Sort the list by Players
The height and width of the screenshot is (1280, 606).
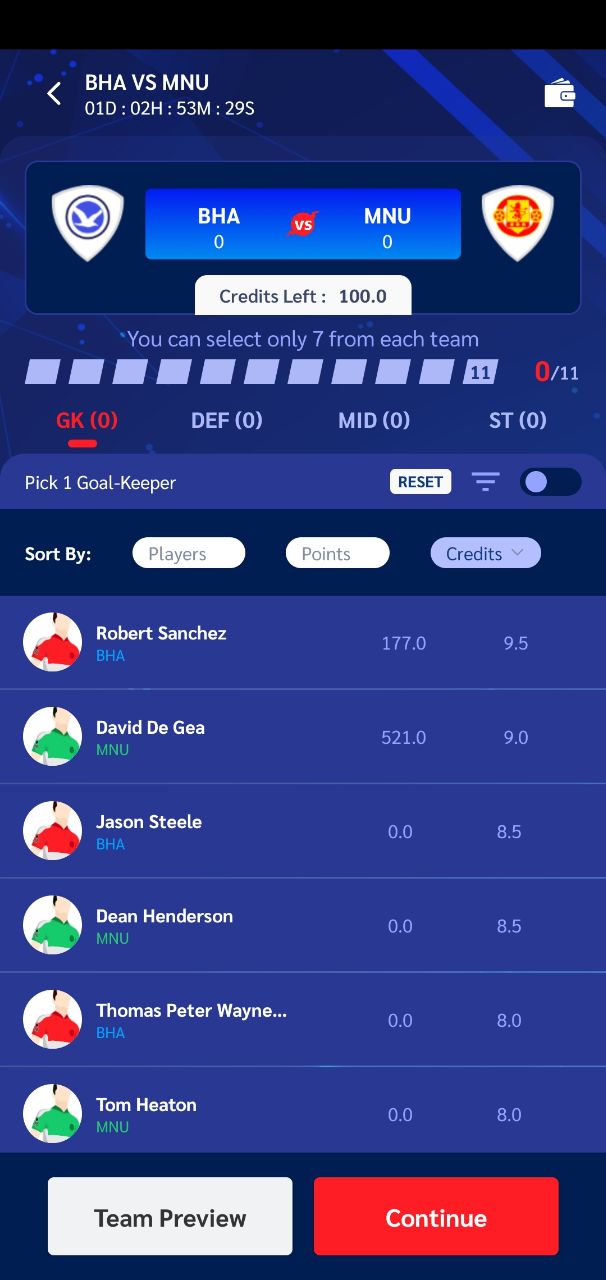pyautogui.click(x=188, y=553)
